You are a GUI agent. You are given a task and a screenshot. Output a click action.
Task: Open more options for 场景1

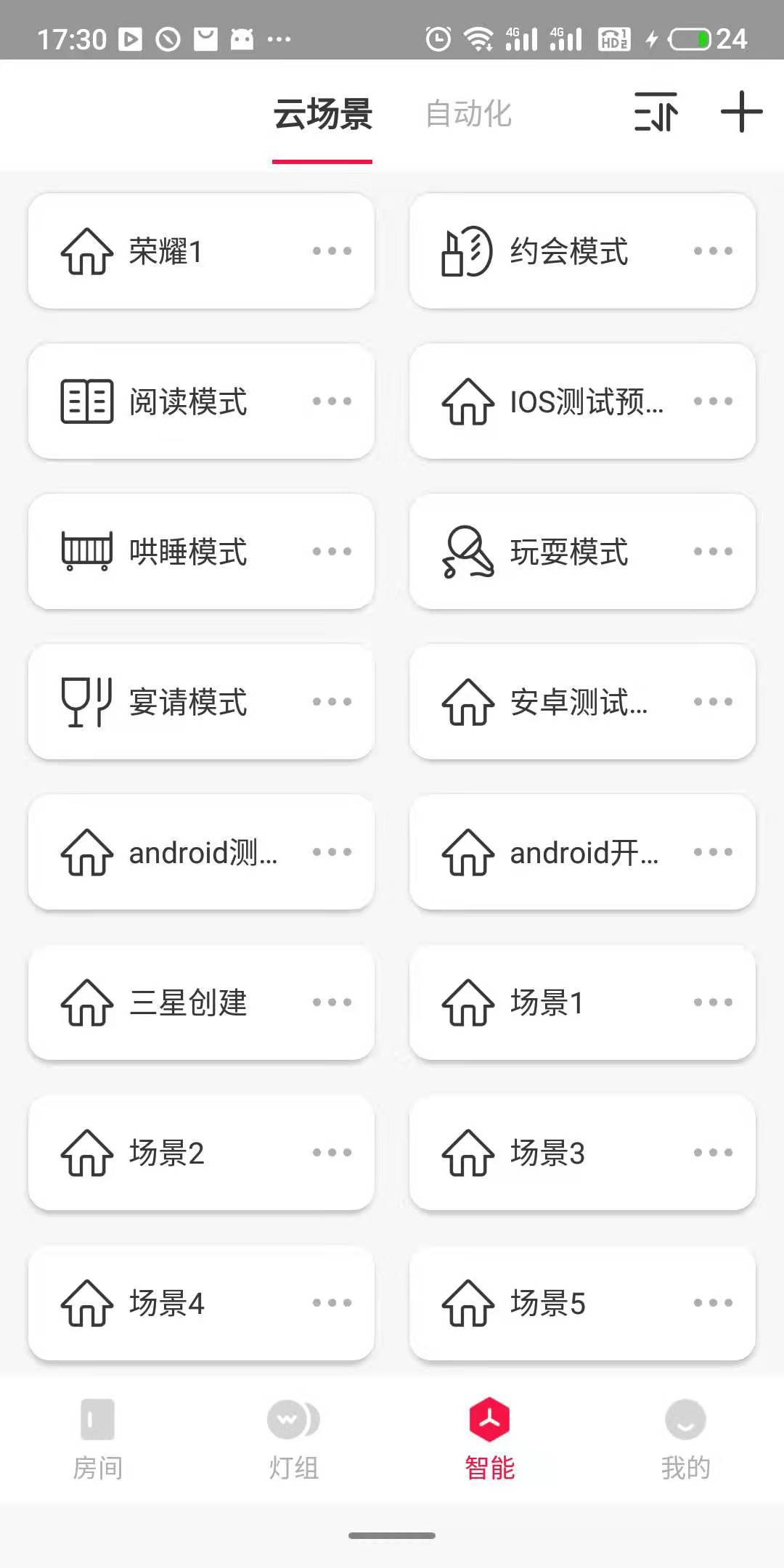tap(713, 1003)
